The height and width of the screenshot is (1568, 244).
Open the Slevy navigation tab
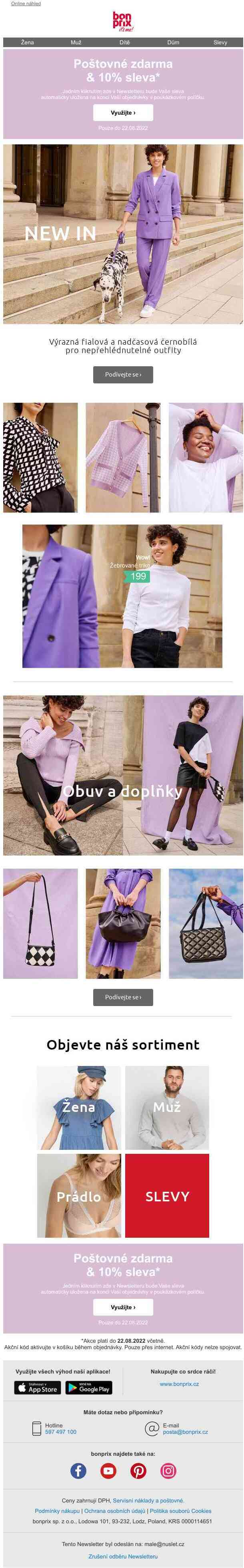[220, 43]
